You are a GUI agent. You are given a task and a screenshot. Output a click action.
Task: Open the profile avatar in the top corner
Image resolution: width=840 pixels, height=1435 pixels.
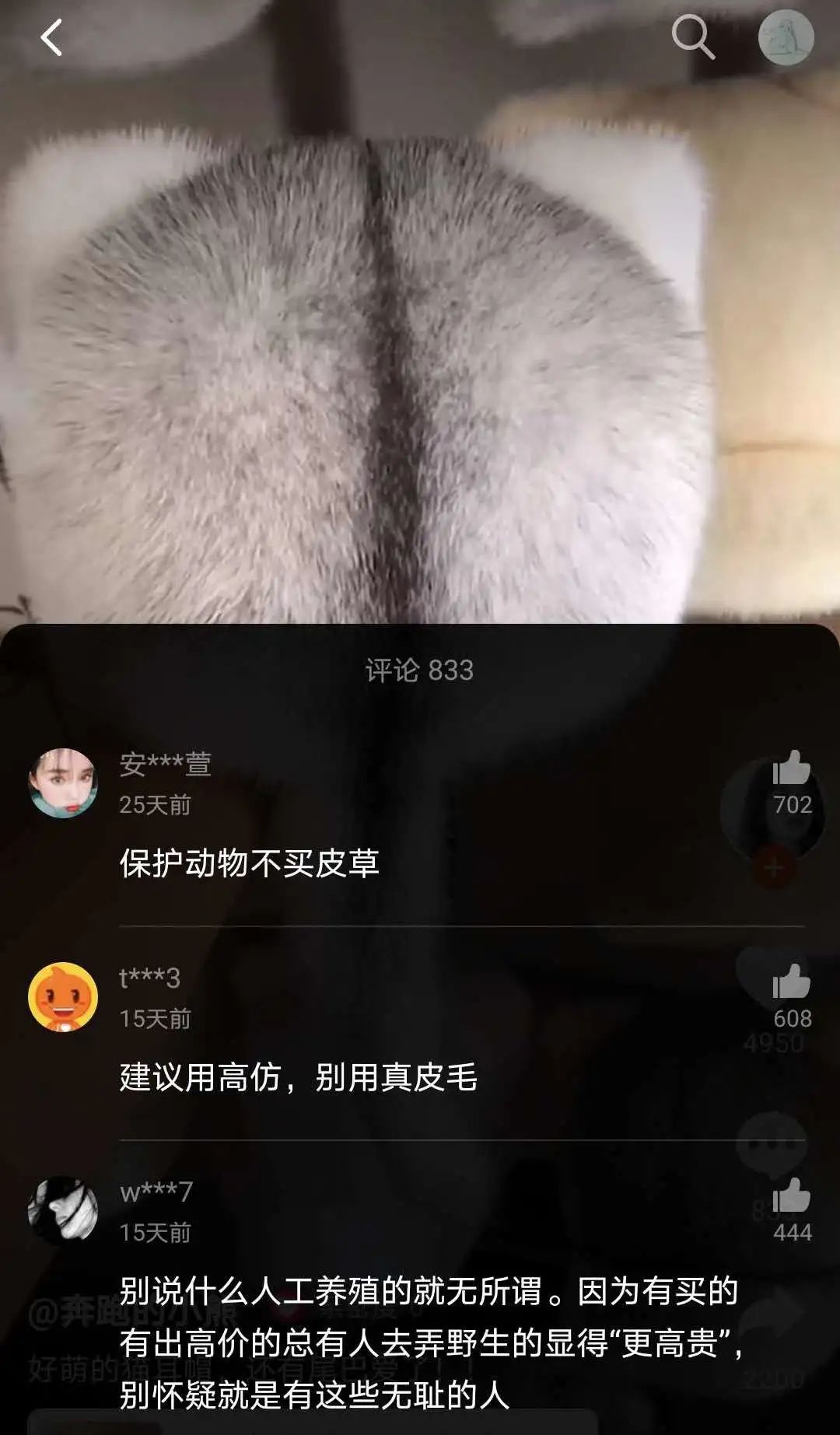tap(788, 39)
